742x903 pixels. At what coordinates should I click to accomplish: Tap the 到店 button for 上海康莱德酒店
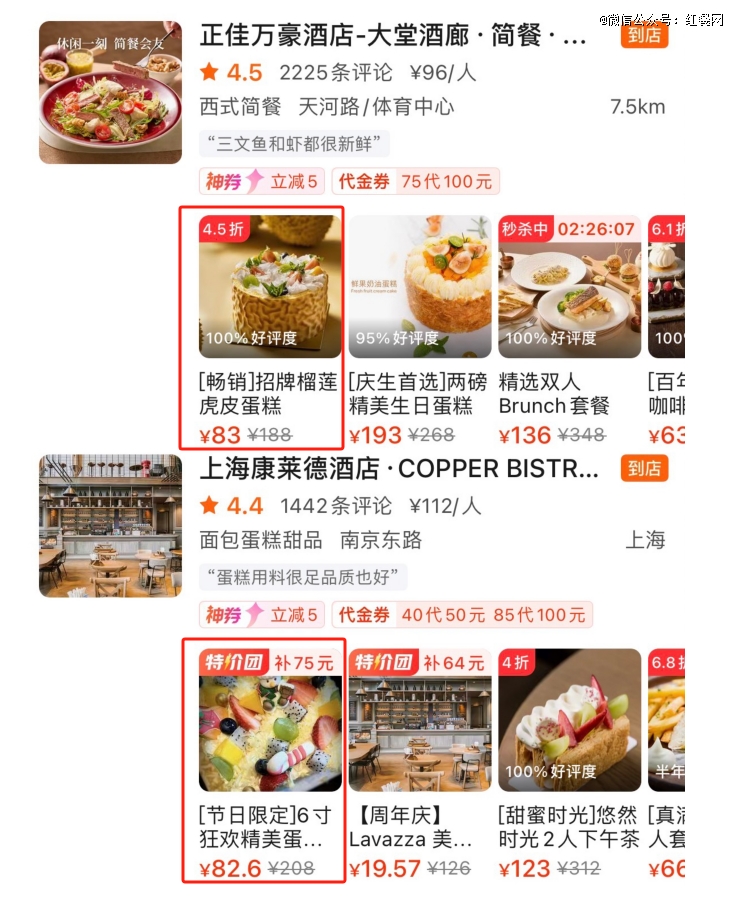tap(644, 469)
